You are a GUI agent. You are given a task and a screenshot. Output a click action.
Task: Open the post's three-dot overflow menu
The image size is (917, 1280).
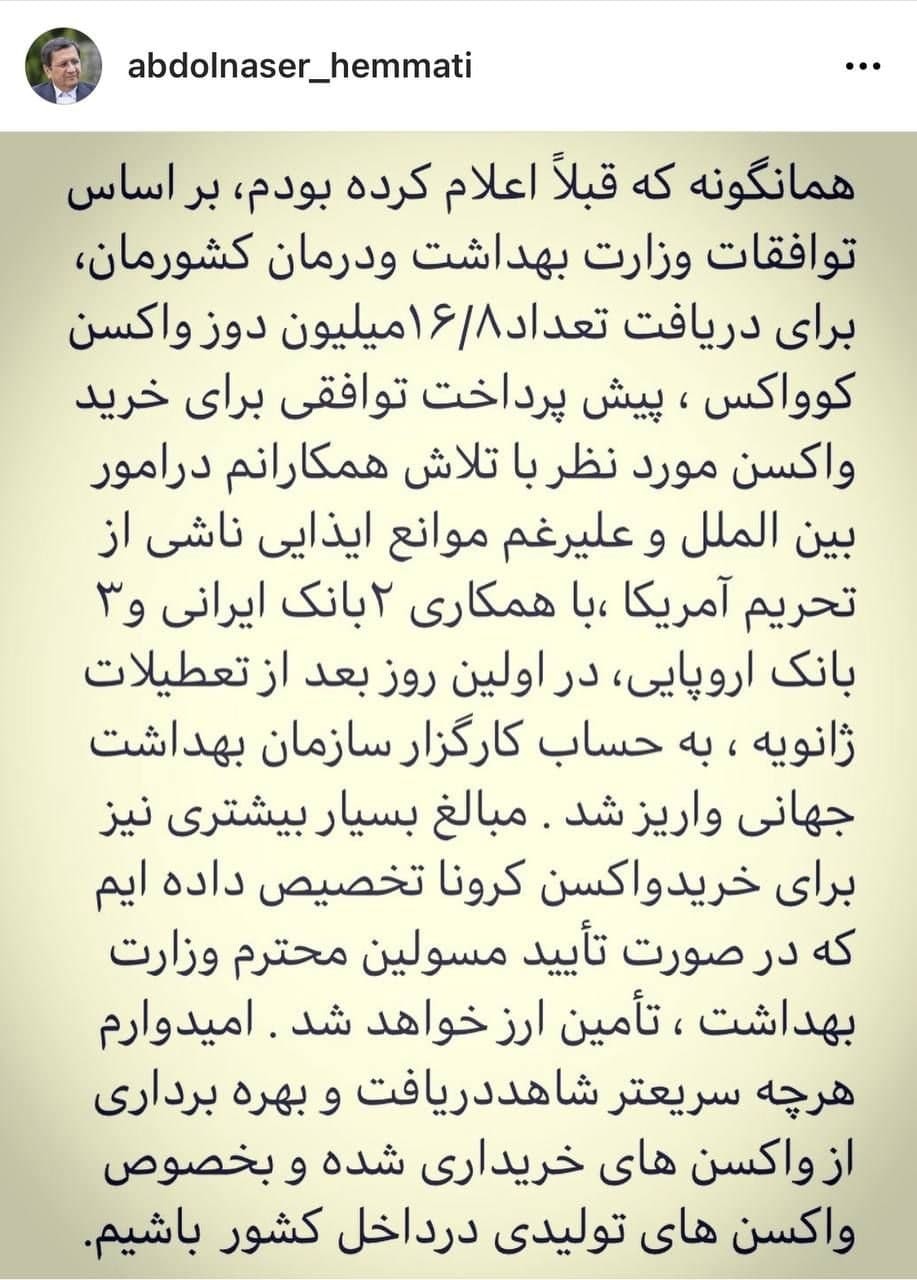tap(861, 68)
